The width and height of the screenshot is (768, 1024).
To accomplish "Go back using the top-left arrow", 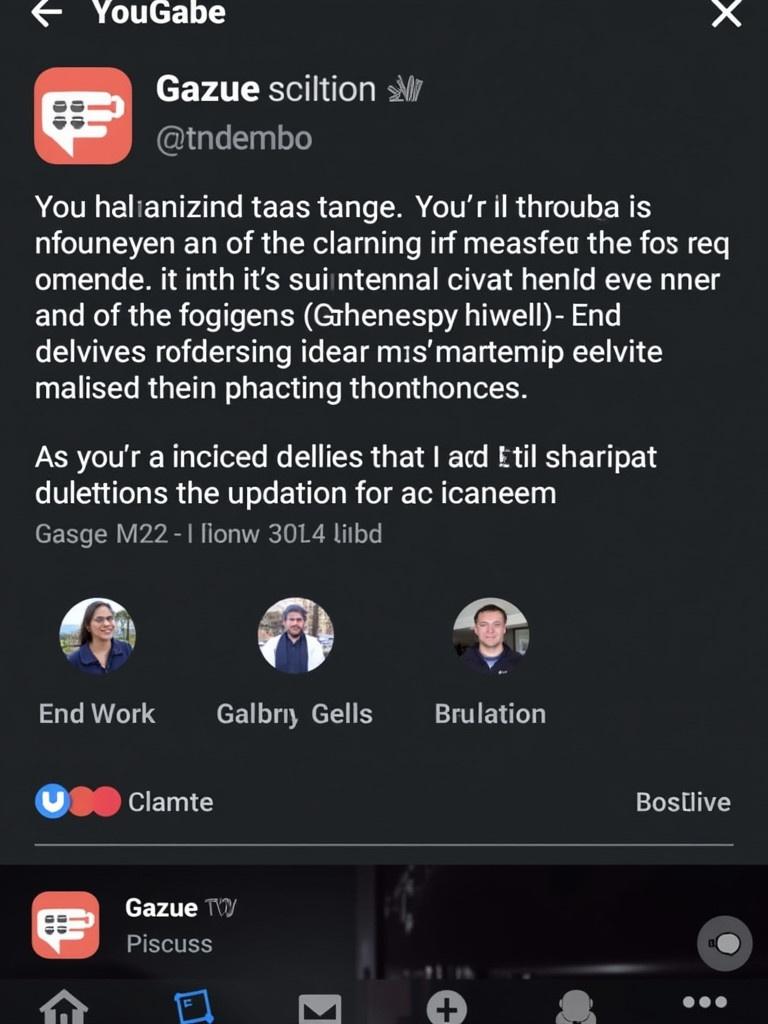I will click(x=46, y=13).
